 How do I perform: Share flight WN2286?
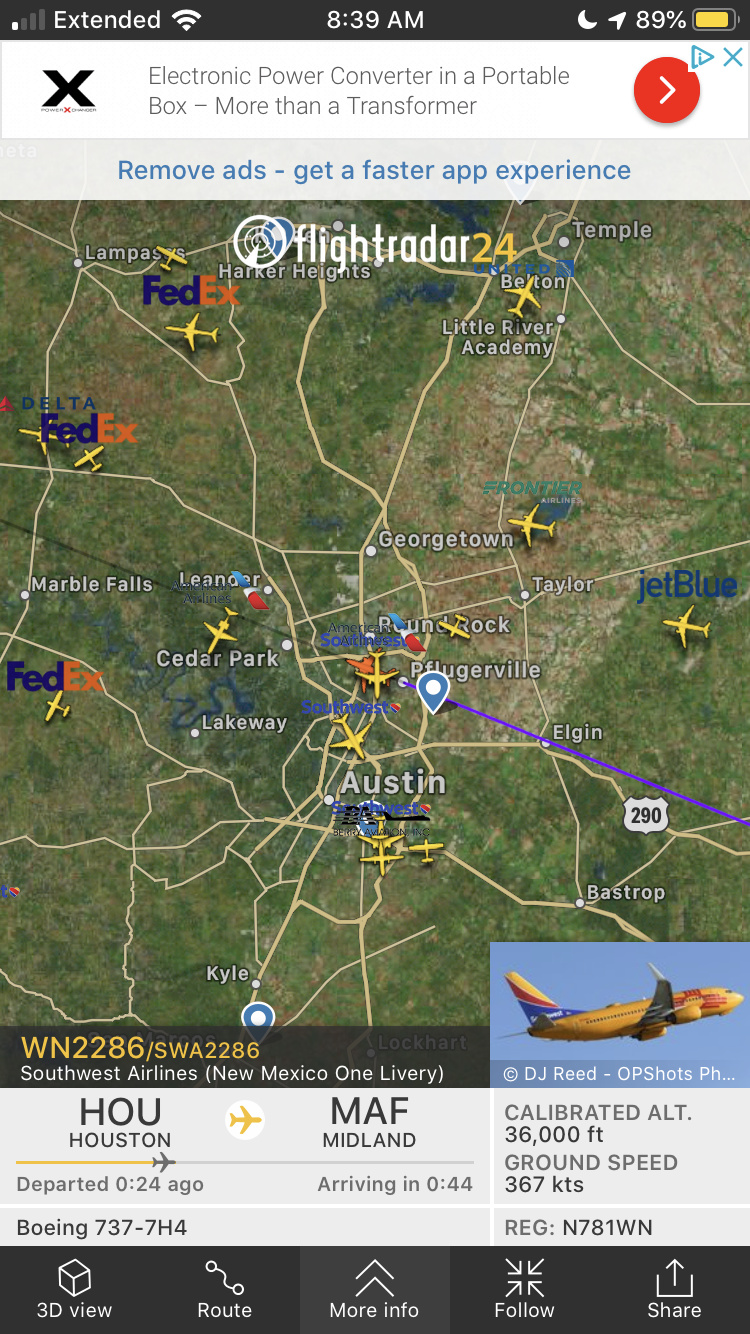pyautogui.click(x=674, y=1289)
